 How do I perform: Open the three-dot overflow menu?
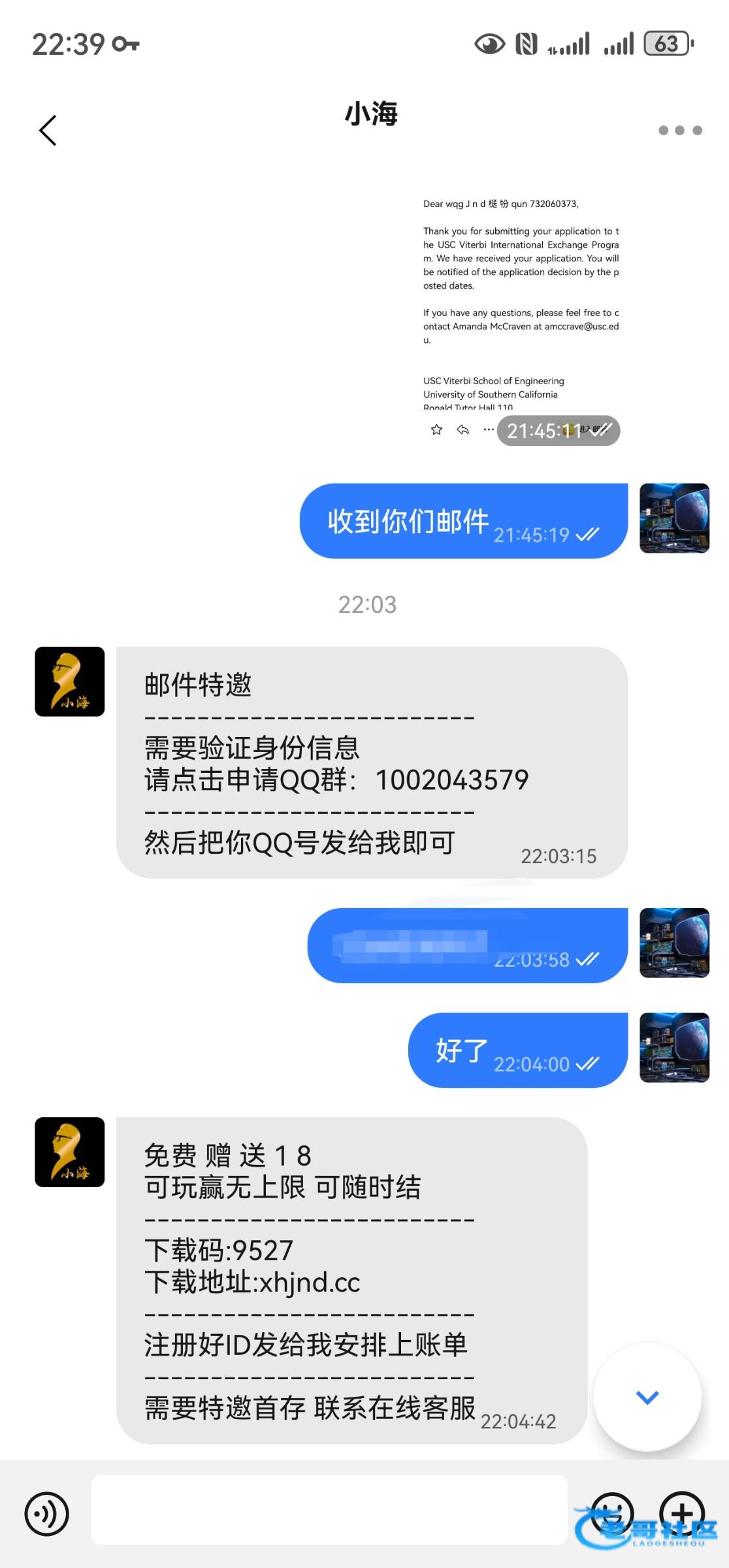pos(680,130)
